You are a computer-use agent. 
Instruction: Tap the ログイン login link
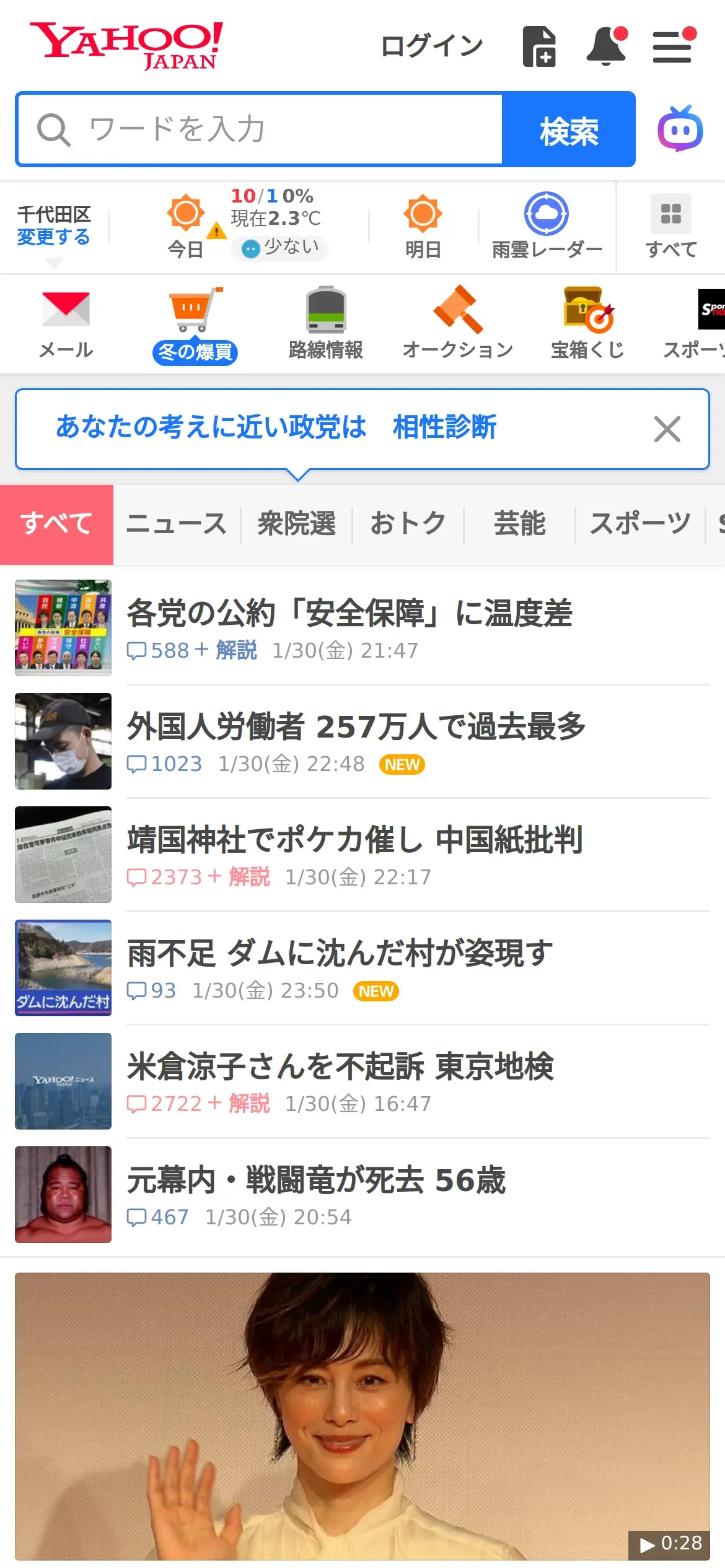pos(431,45)
